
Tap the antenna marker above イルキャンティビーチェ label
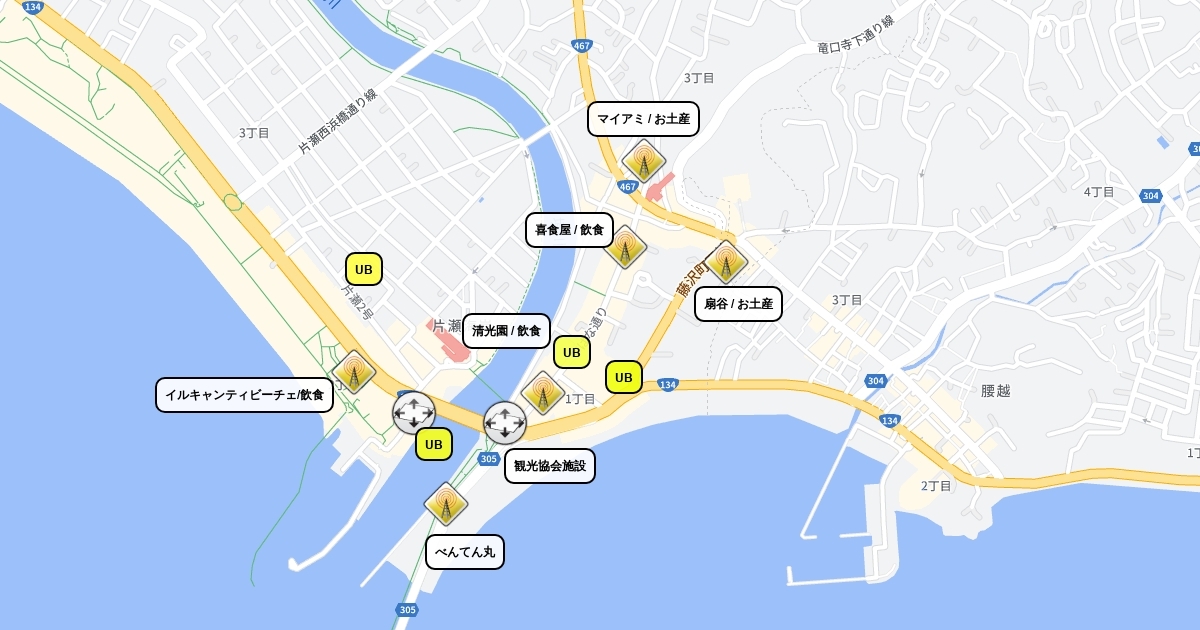[354, 372]
